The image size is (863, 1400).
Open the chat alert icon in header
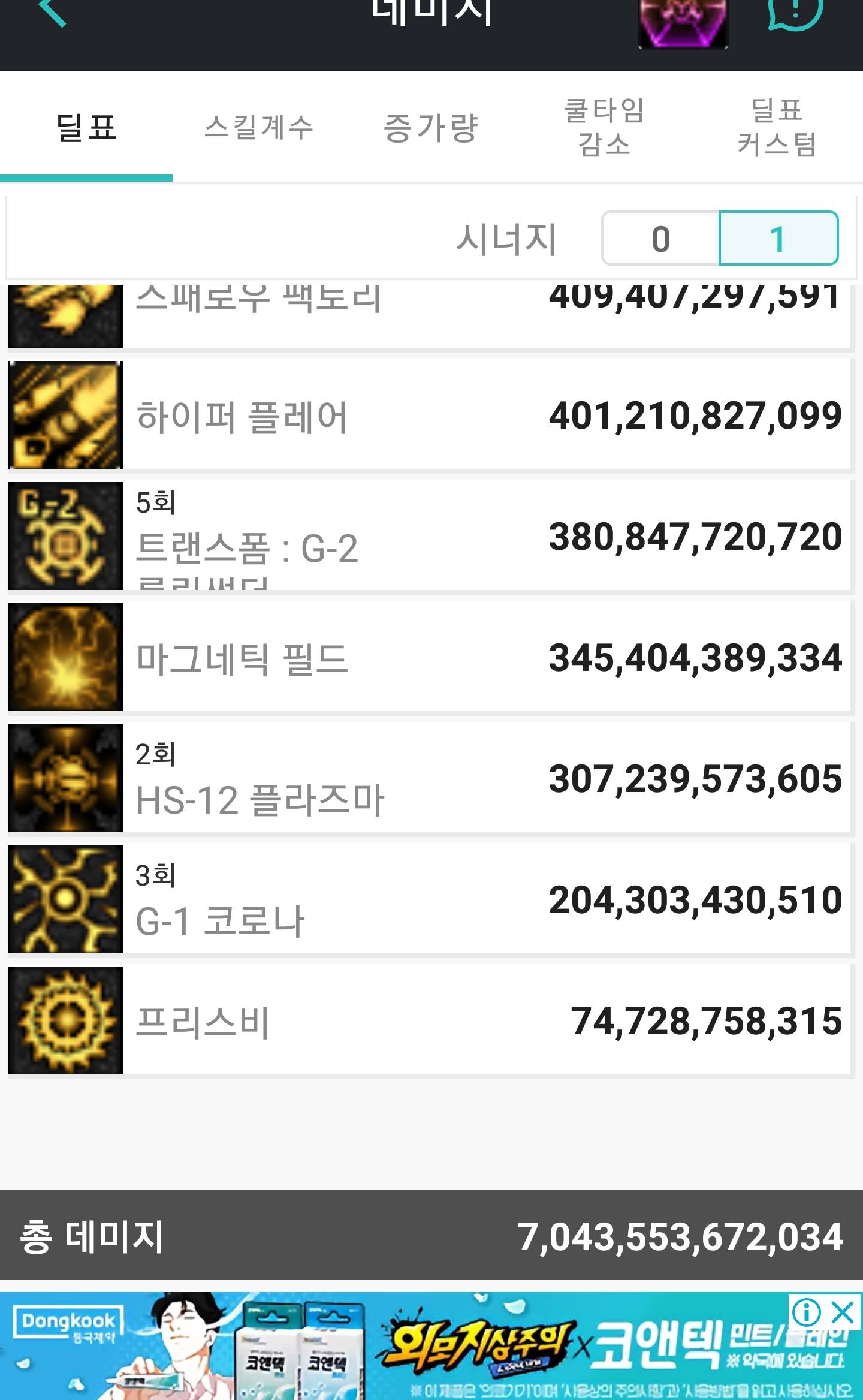pos(795,13)
